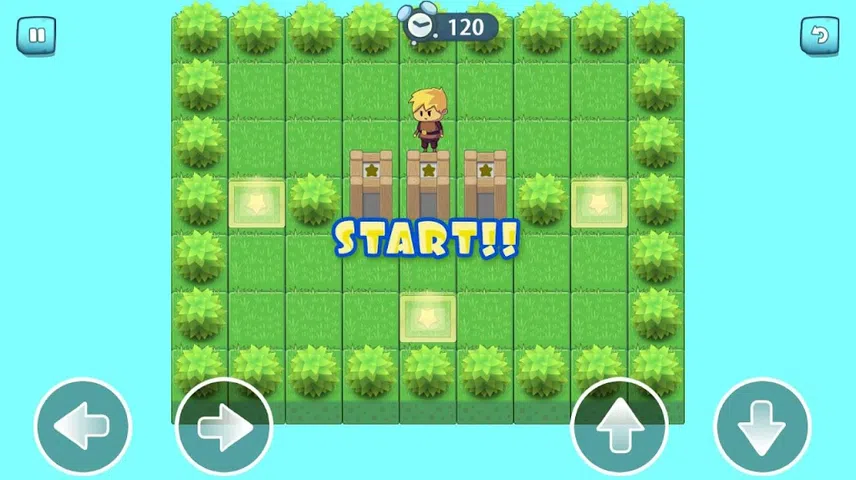This screenshot has height=480, width=856.
Task: Move the character left
Action: click(82, 428)
